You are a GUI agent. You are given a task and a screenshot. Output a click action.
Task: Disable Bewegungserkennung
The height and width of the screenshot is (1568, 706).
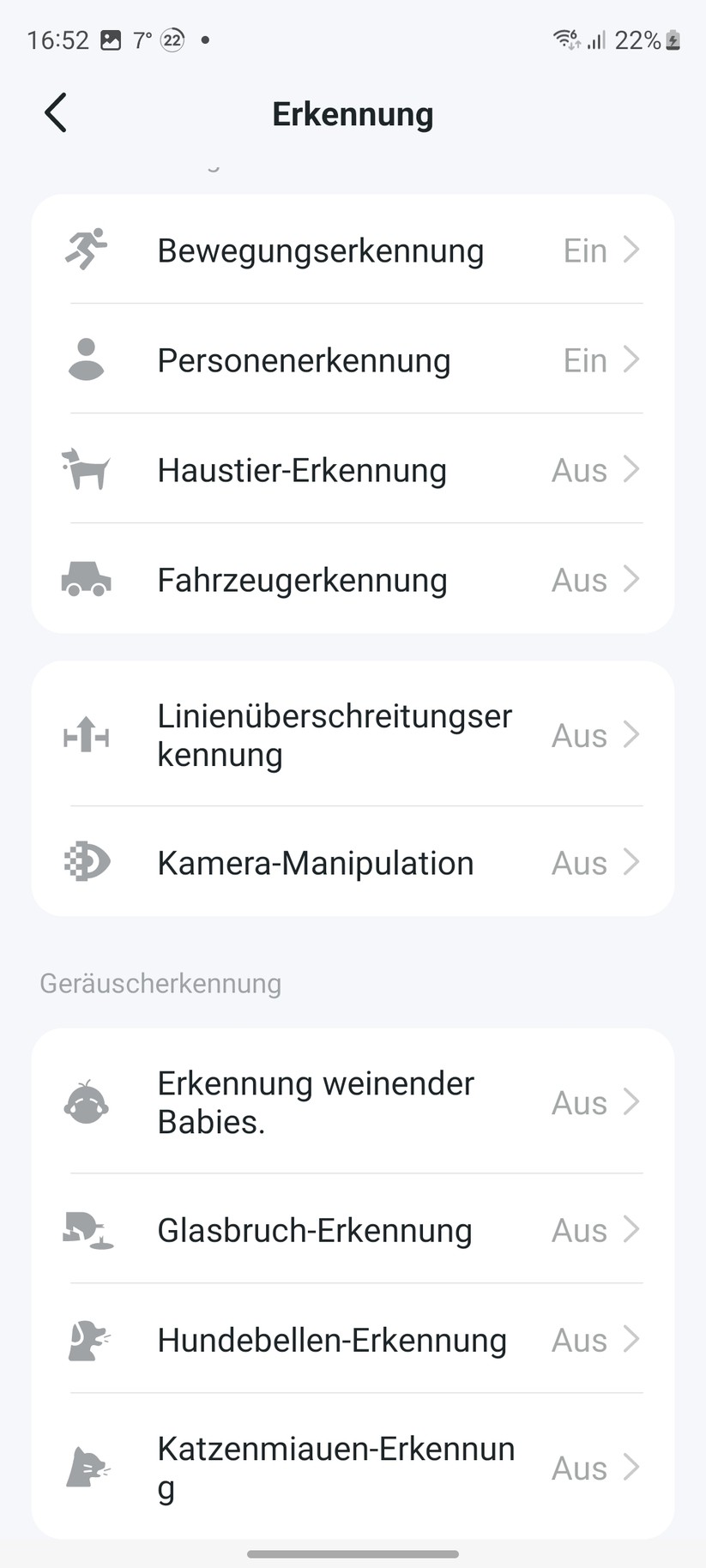[352, 250]
